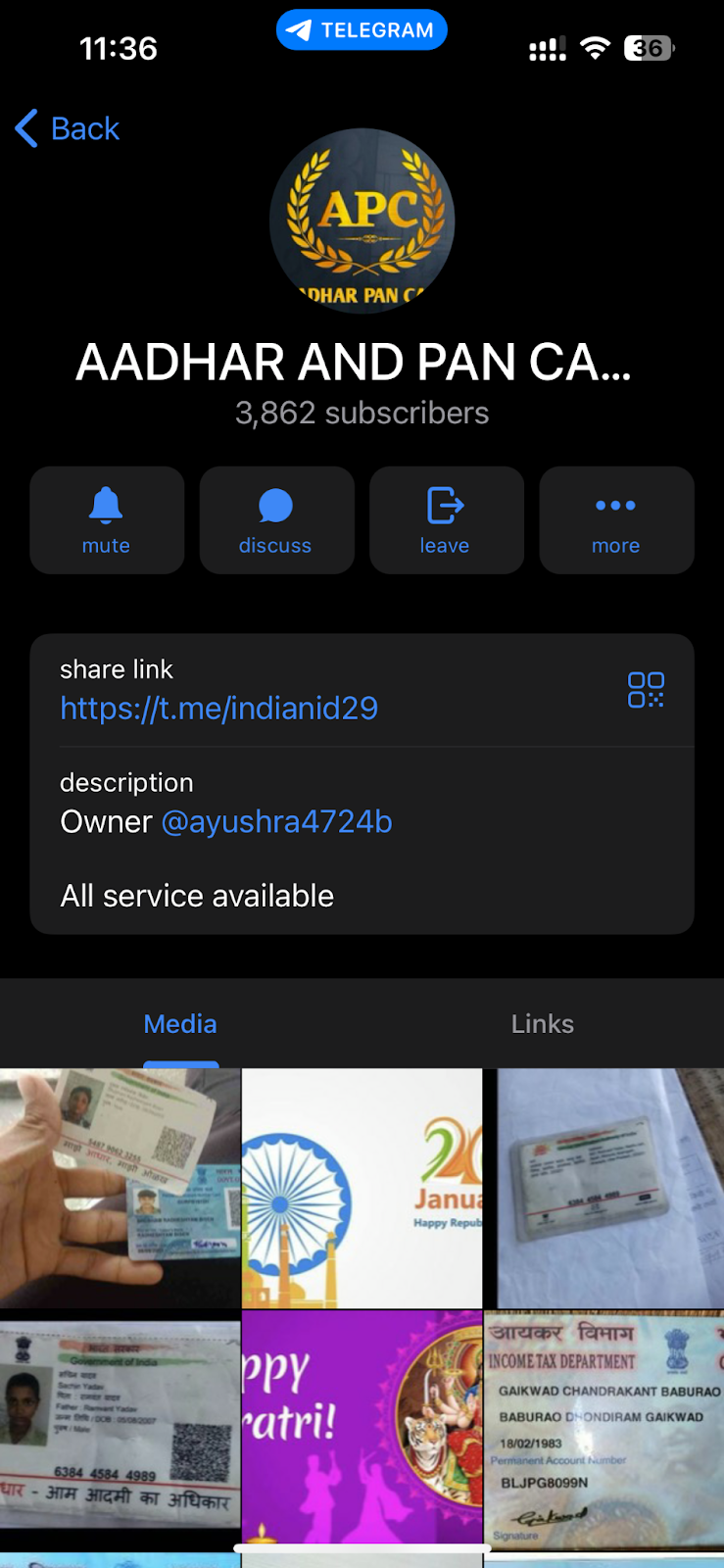Open the more options menu
724x1568 pixels.
616,519
